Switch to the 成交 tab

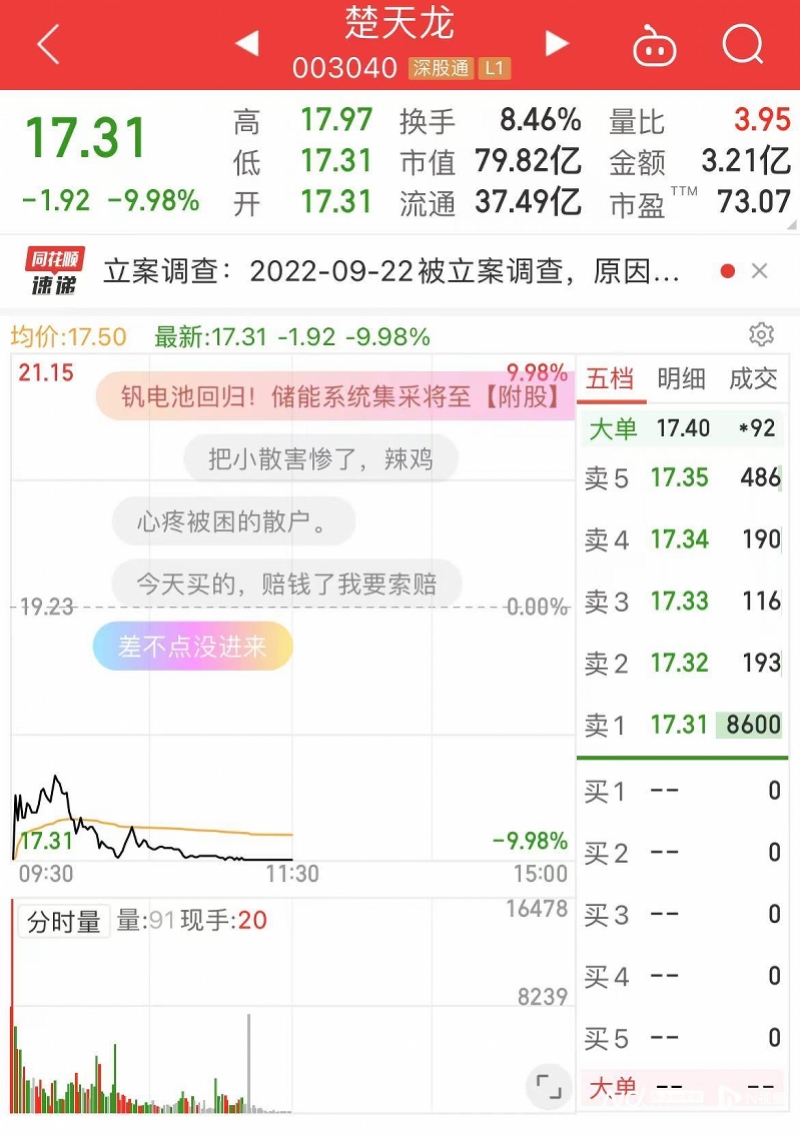click(753, 379)
